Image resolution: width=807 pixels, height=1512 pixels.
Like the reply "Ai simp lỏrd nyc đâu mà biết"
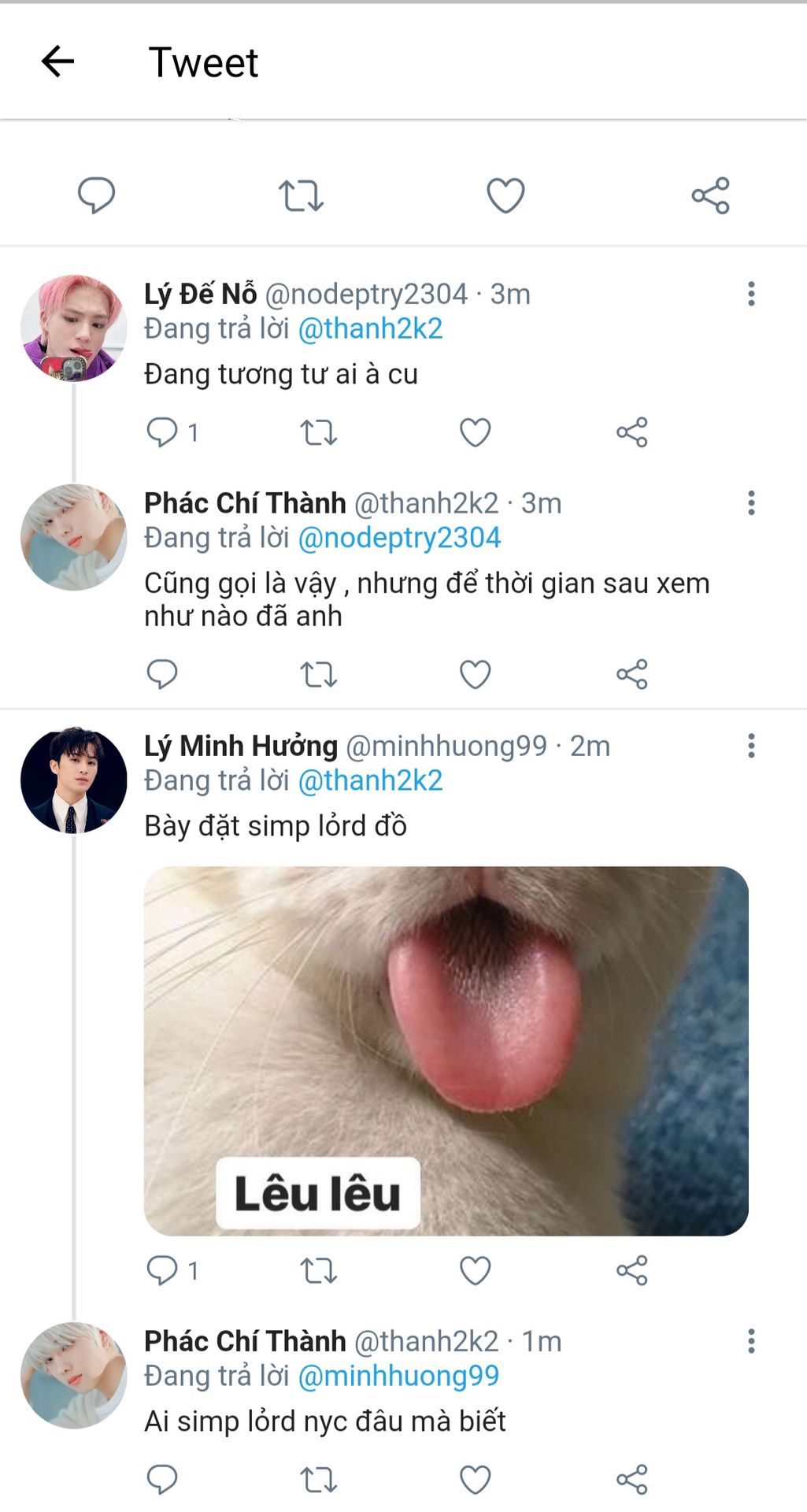coord(475,1480)
